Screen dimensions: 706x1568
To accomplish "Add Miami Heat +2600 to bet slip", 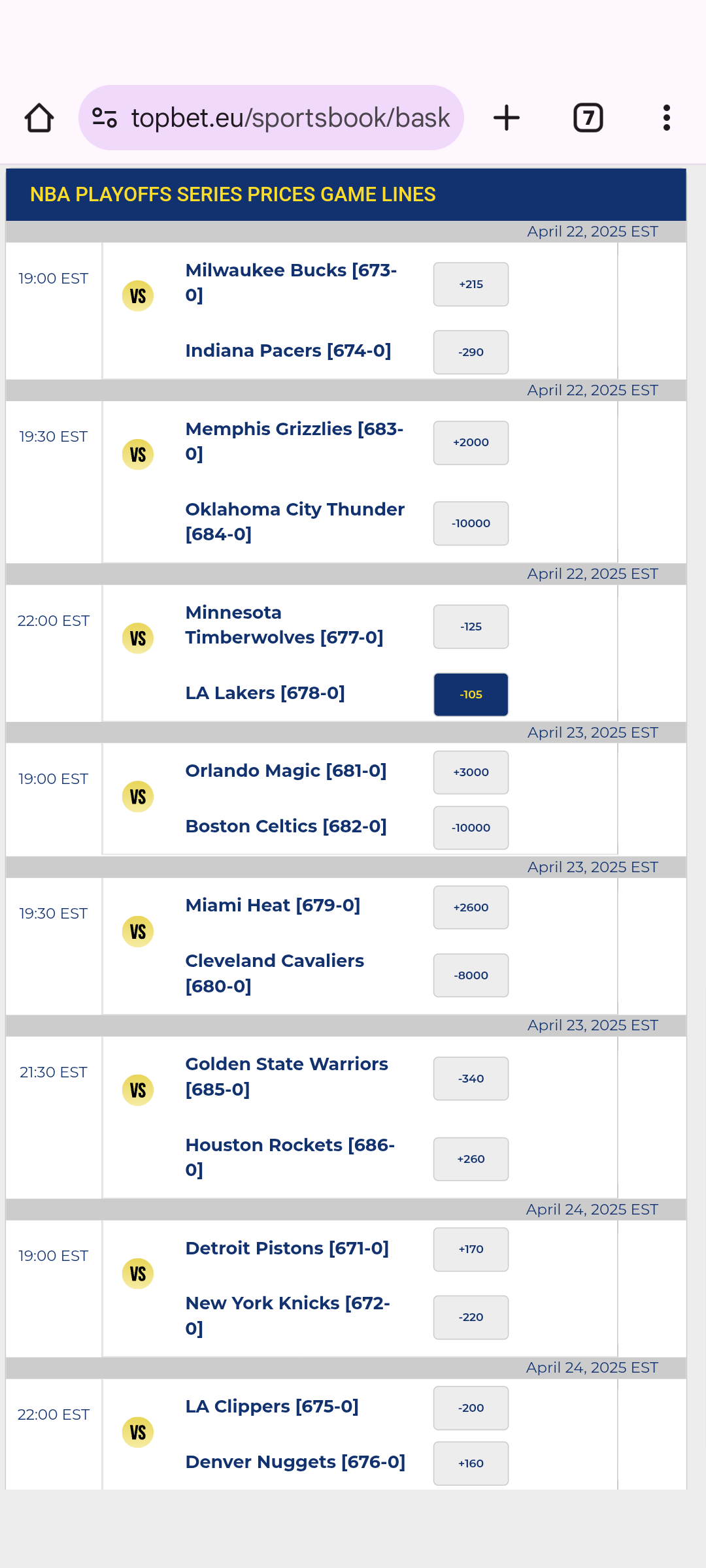I will (x=471, y=907).
